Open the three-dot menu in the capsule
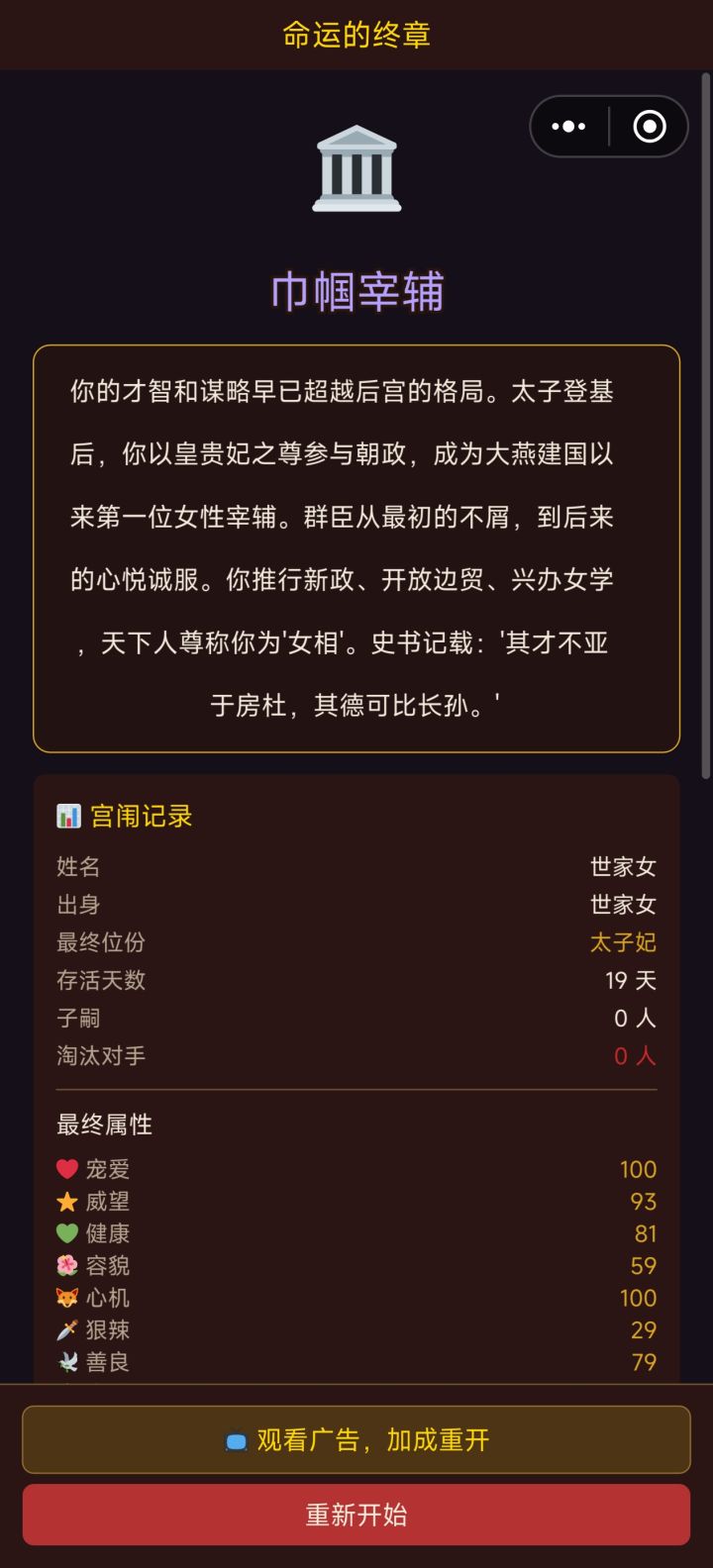This screenshot has height=1568, width=713. coord(566,126)
